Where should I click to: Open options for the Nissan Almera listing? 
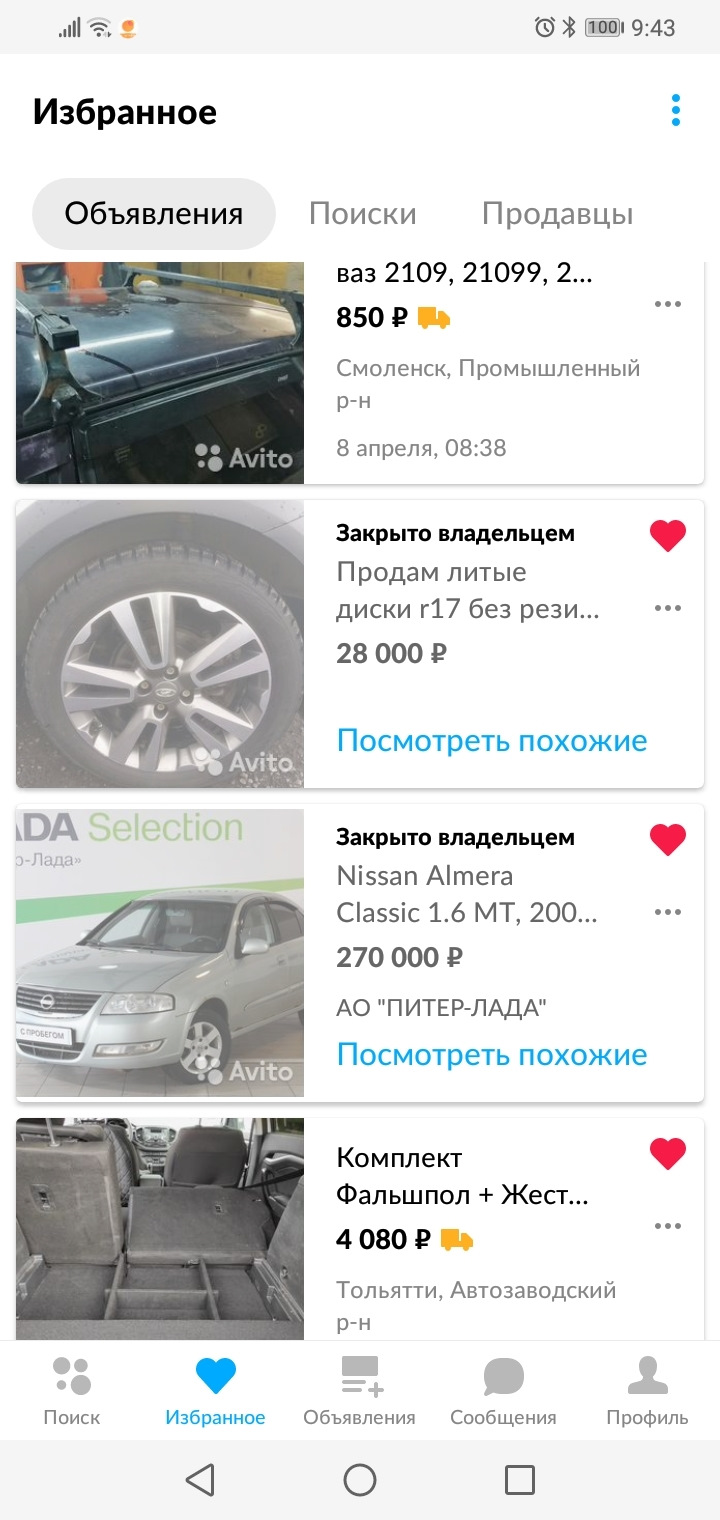click(x=667, y=912)
